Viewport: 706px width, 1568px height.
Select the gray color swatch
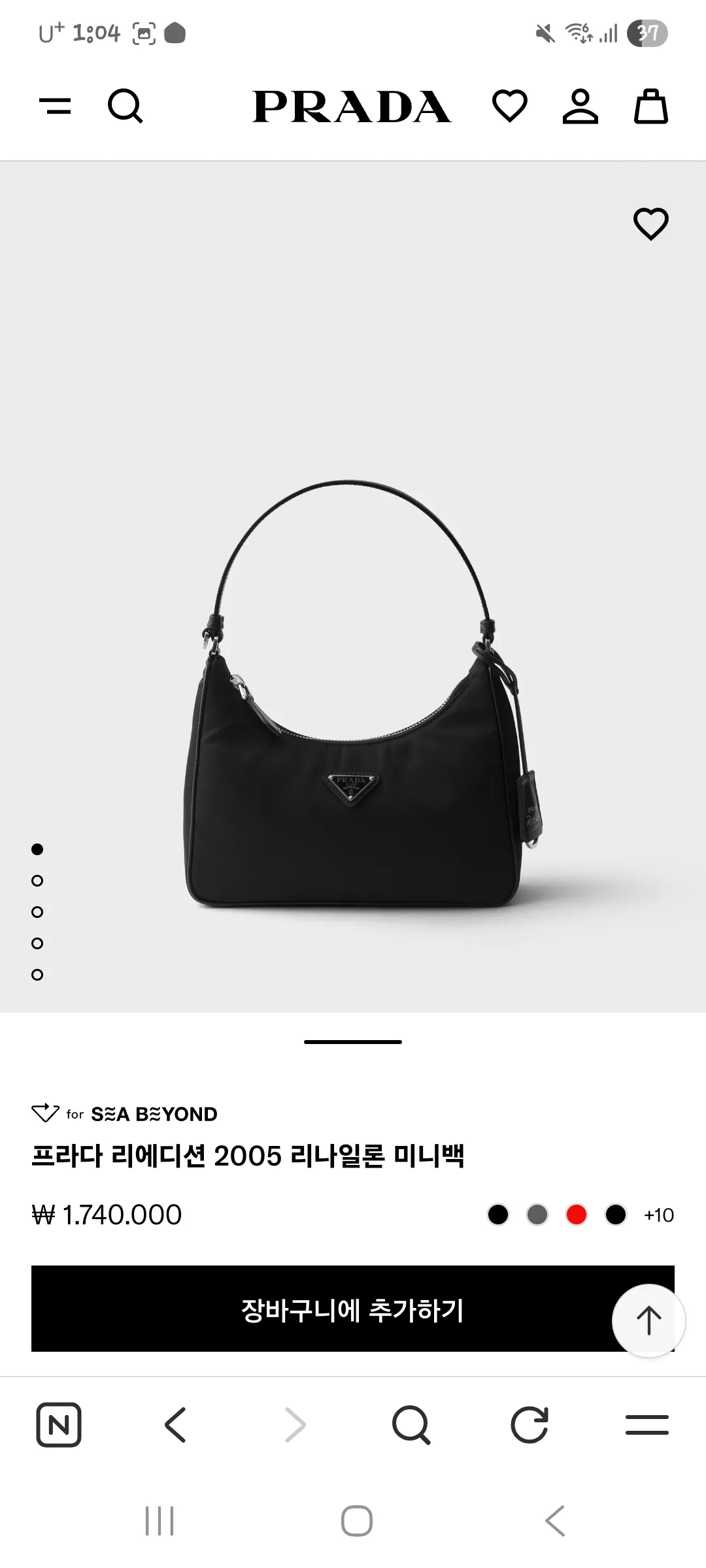pos(537,1215)
